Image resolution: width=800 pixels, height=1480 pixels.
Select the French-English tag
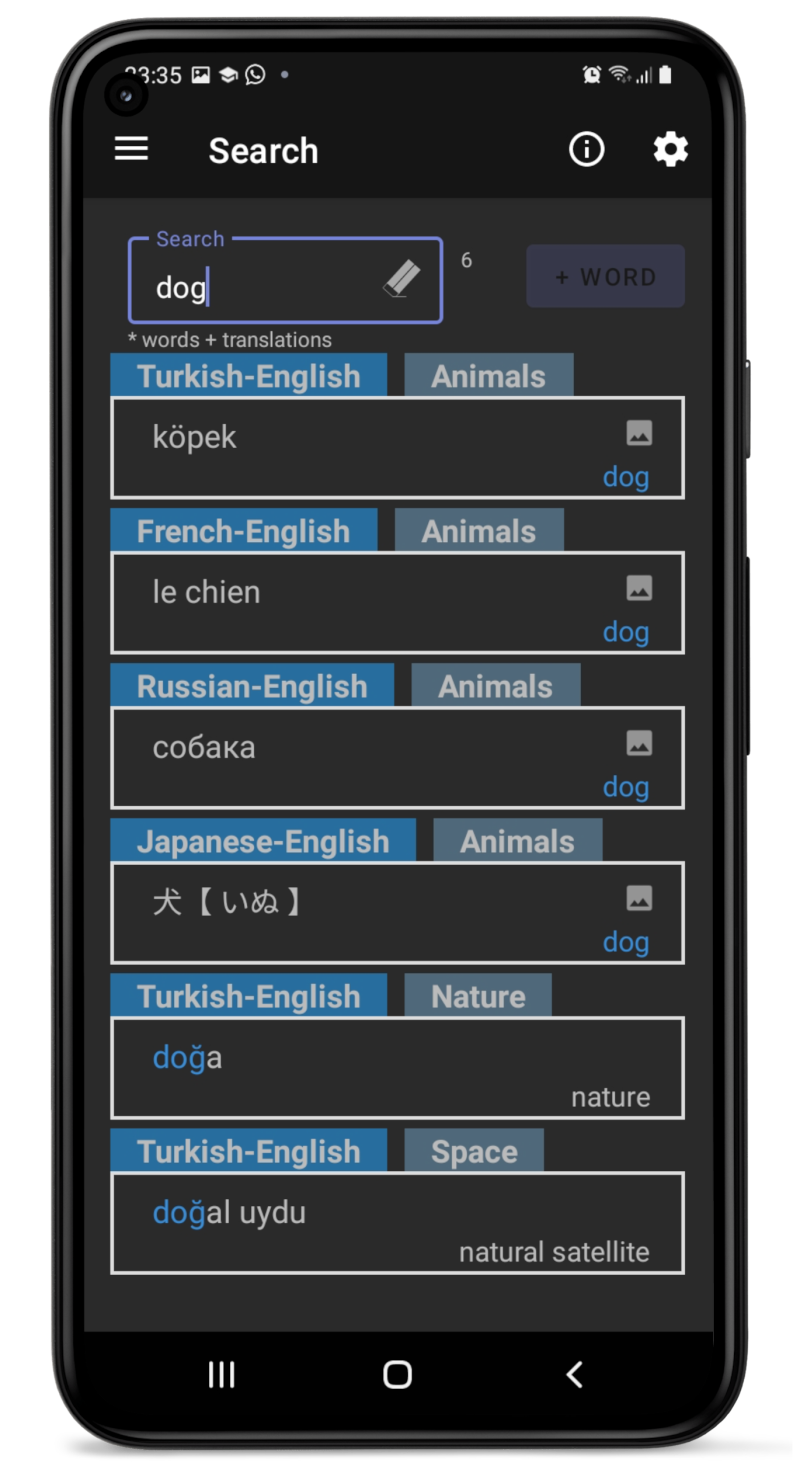click(244, 531)
